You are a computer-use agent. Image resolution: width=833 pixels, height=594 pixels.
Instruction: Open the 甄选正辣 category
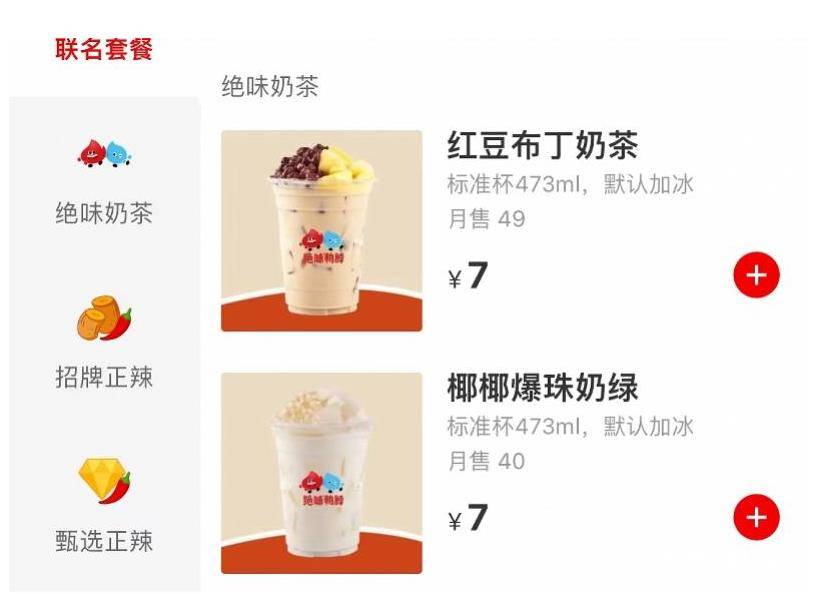click(104, 508)
